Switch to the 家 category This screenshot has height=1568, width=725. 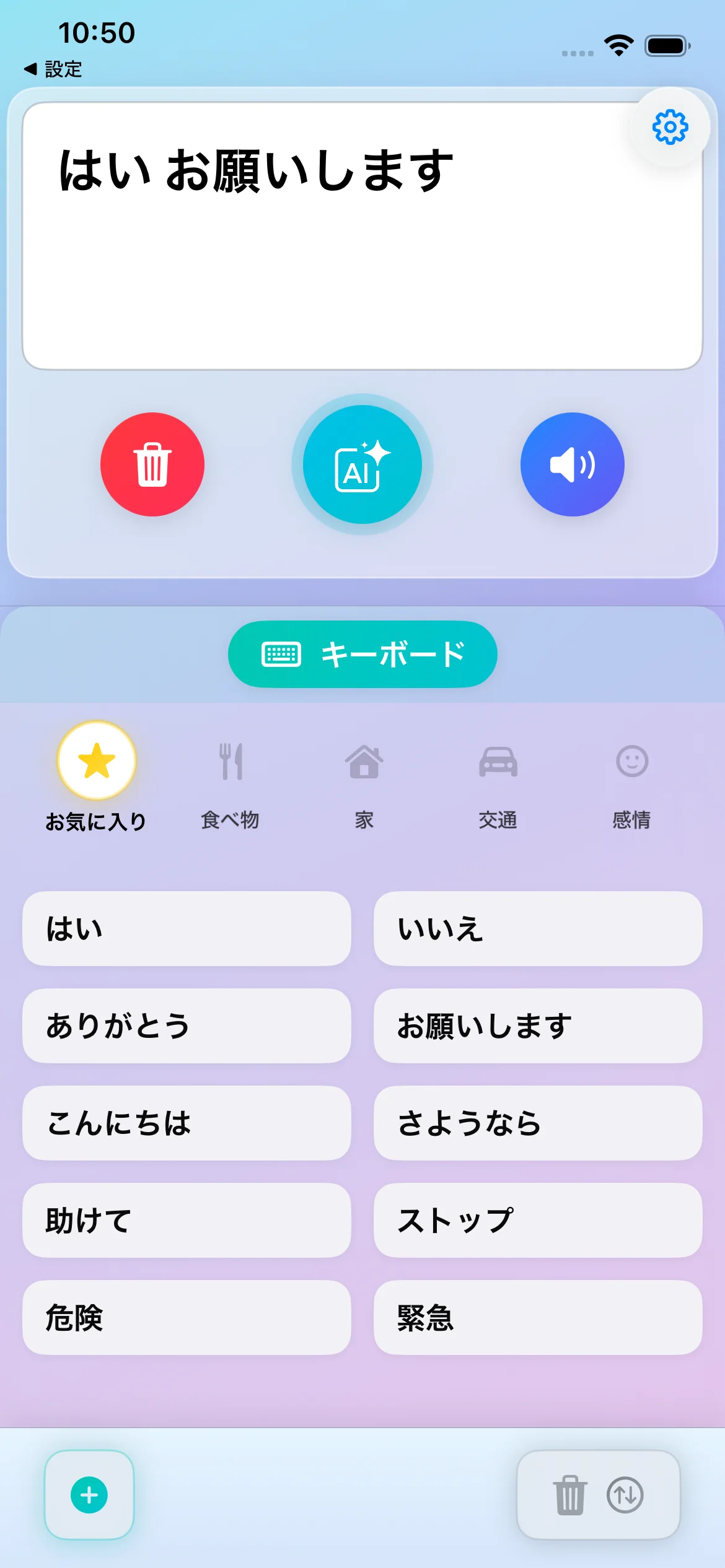[x=364, y=783]
